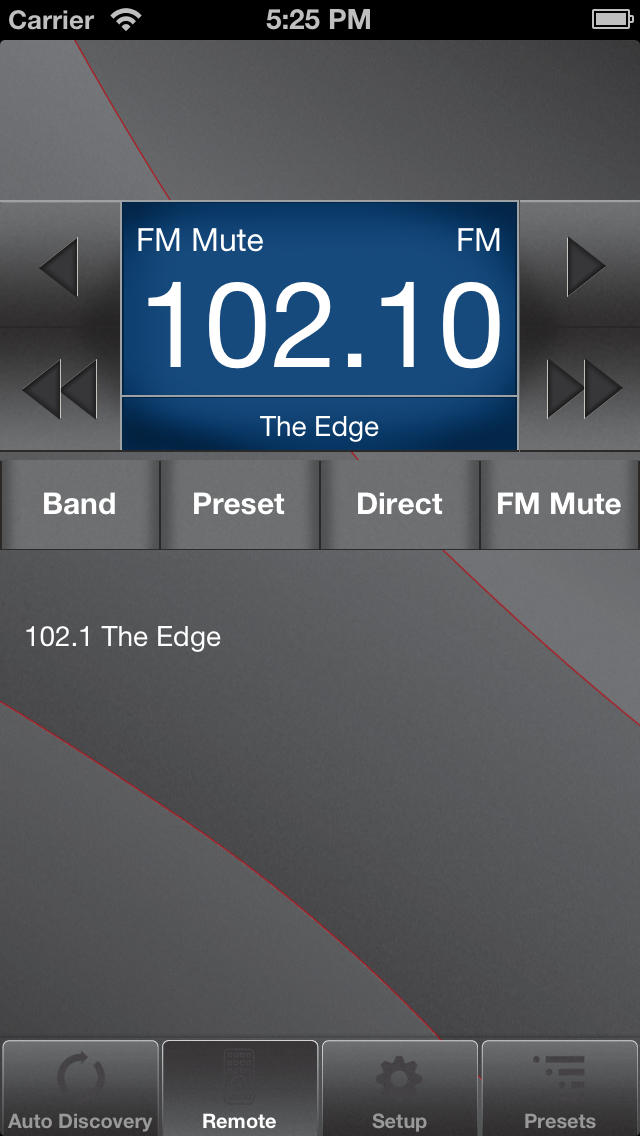Viewport: 640px width, 1136px height.
Task: Choose the 102.1 The Edge station
Action: [123, 637]
